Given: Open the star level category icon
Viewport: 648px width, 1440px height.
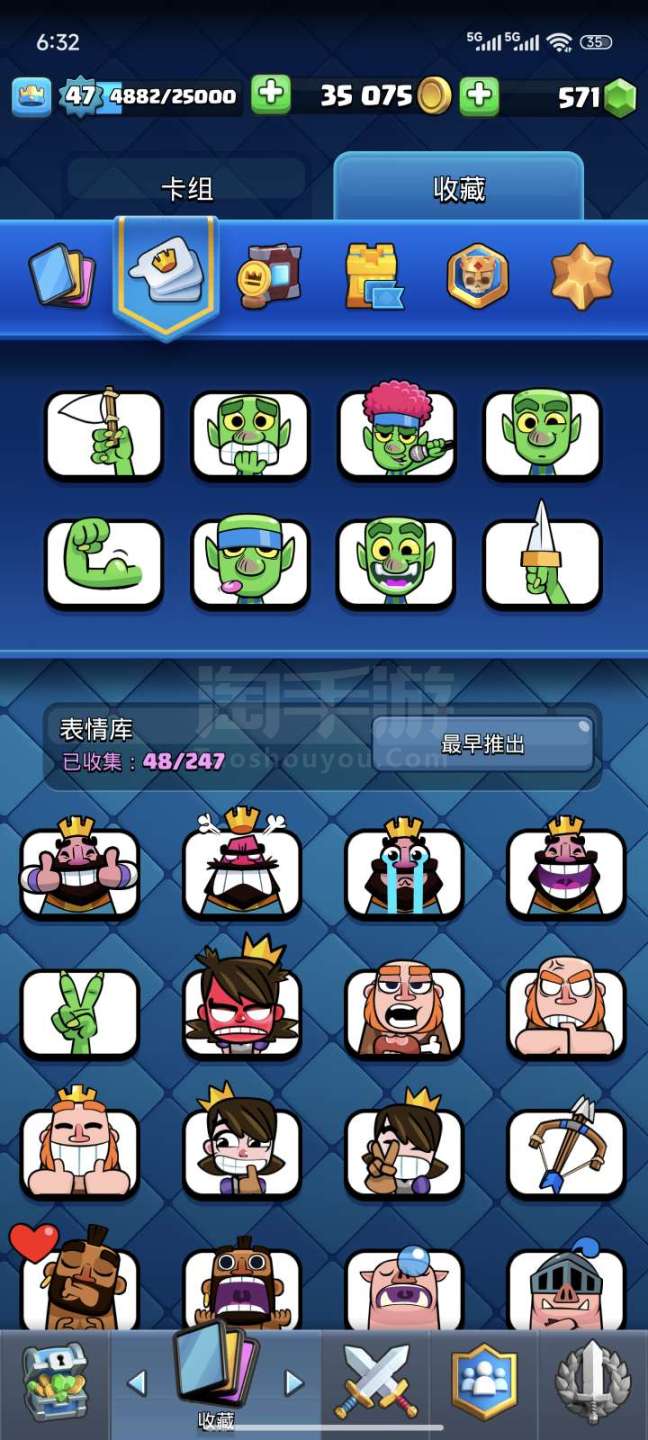Looking at the screenshot, I should pos(582,275).
